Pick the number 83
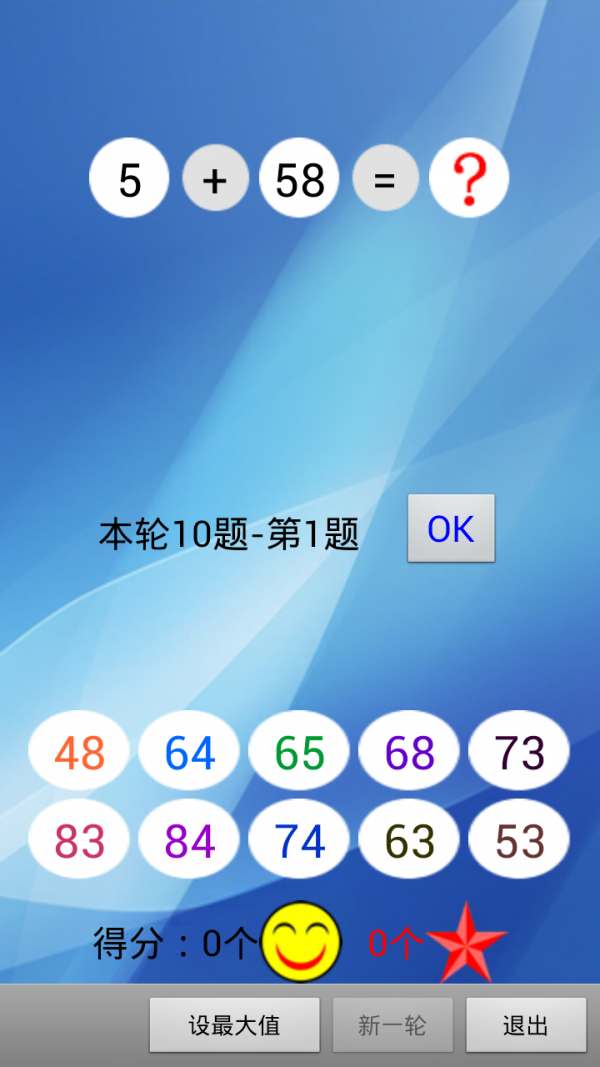 point(79,842)
